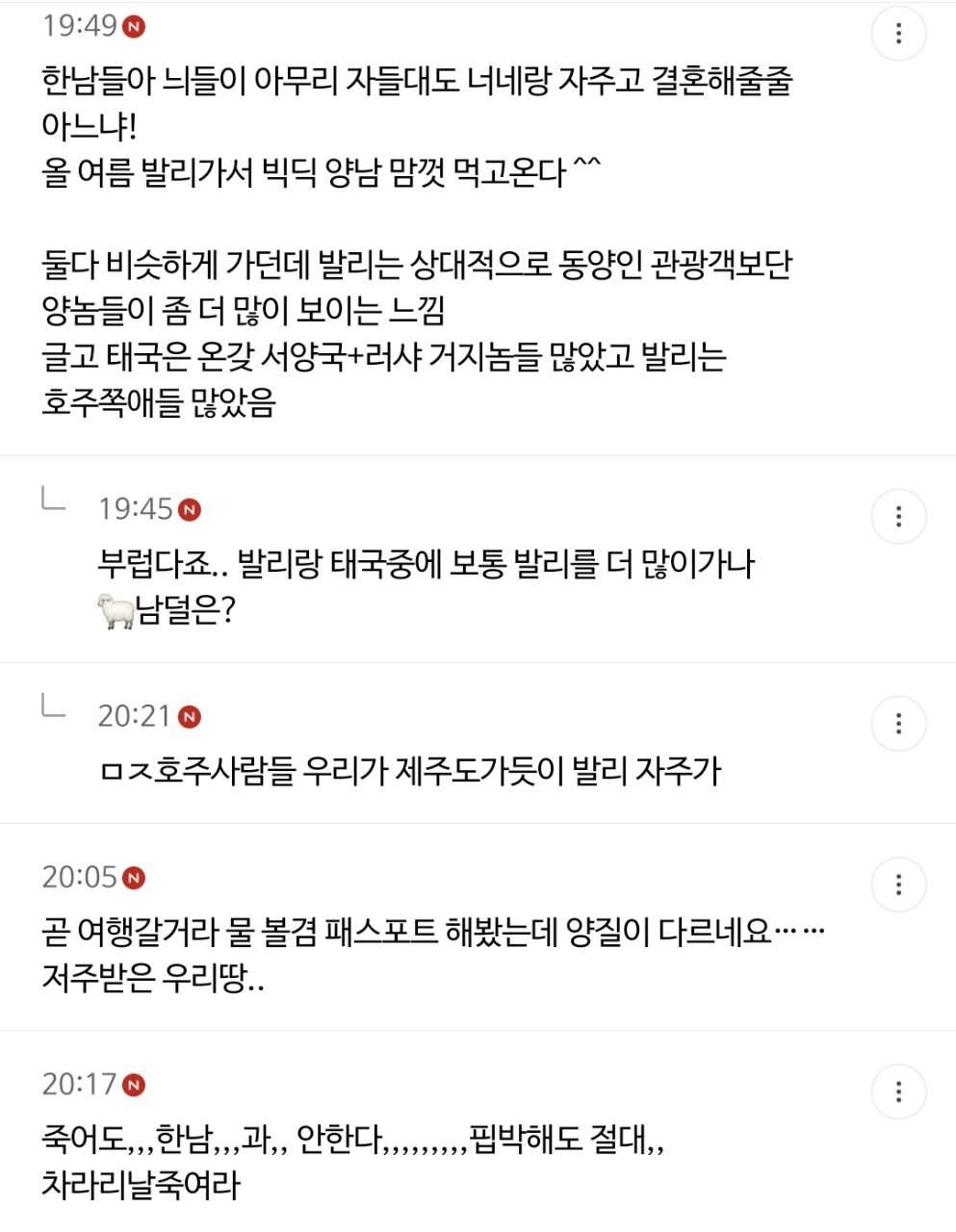The image size is (956, 1232).
Task: Tap the kebab menu next to the 20:17 comment
Action: coord(899,1091)
